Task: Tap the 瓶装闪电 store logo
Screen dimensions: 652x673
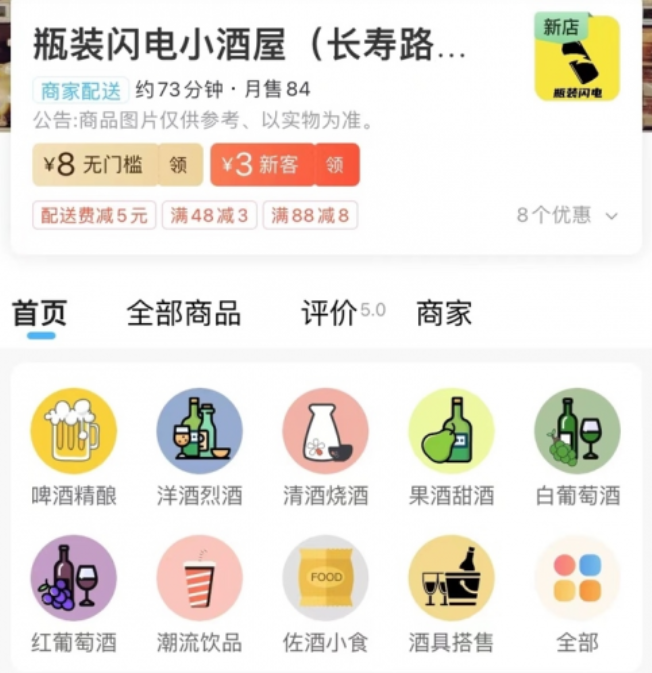Action: (x=577, y=58)
